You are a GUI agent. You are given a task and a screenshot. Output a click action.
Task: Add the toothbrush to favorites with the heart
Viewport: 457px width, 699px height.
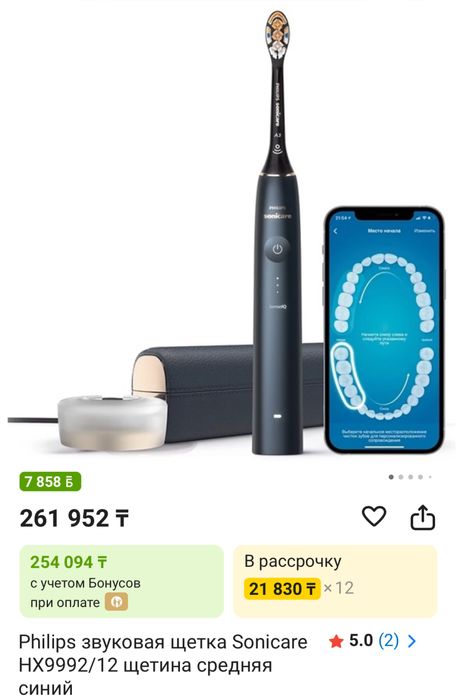[374, 516]
